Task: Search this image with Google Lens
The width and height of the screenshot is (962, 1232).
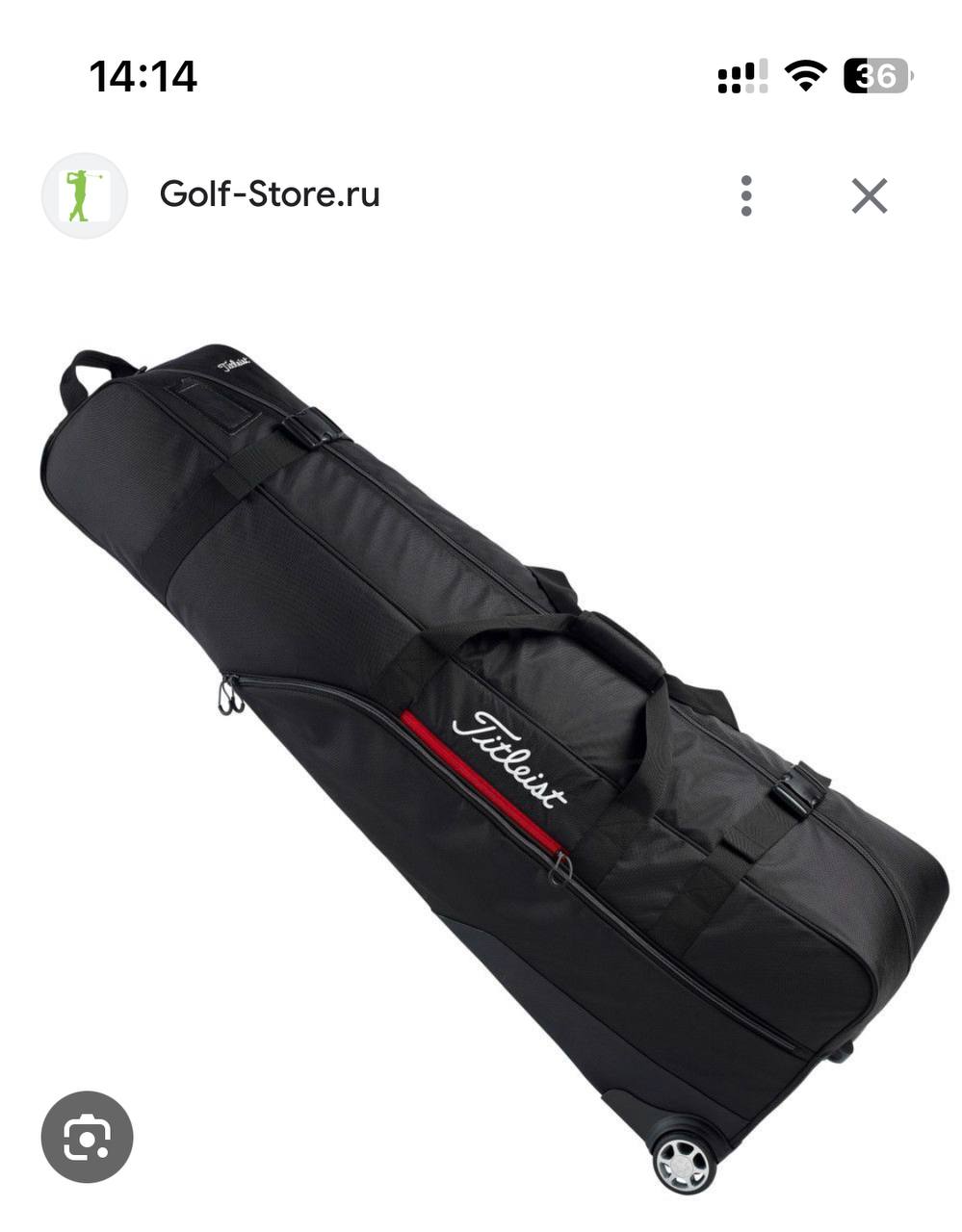Action: pyautogui.click(x=87, y=1137)
